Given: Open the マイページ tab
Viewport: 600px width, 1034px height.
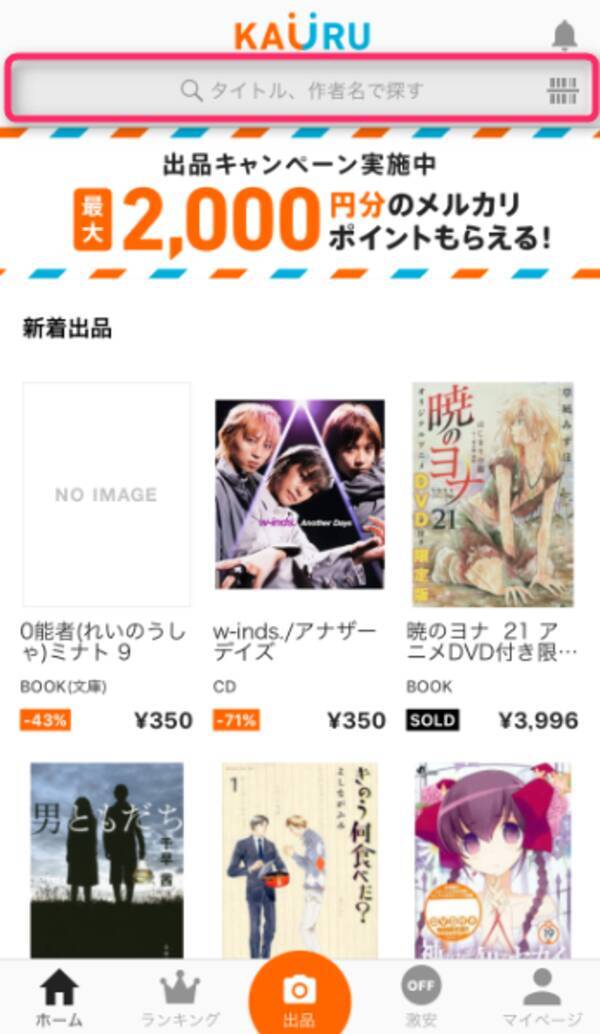Looking at the screenshot, I should click(542, 998).
